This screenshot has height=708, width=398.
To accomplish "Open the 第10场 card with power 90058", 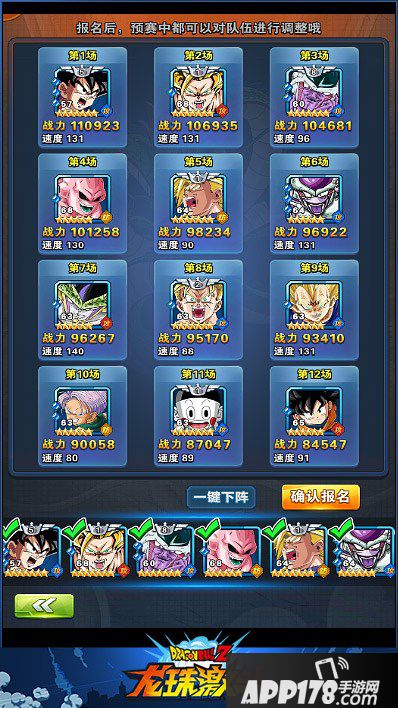I will click(x=82, y=416).
